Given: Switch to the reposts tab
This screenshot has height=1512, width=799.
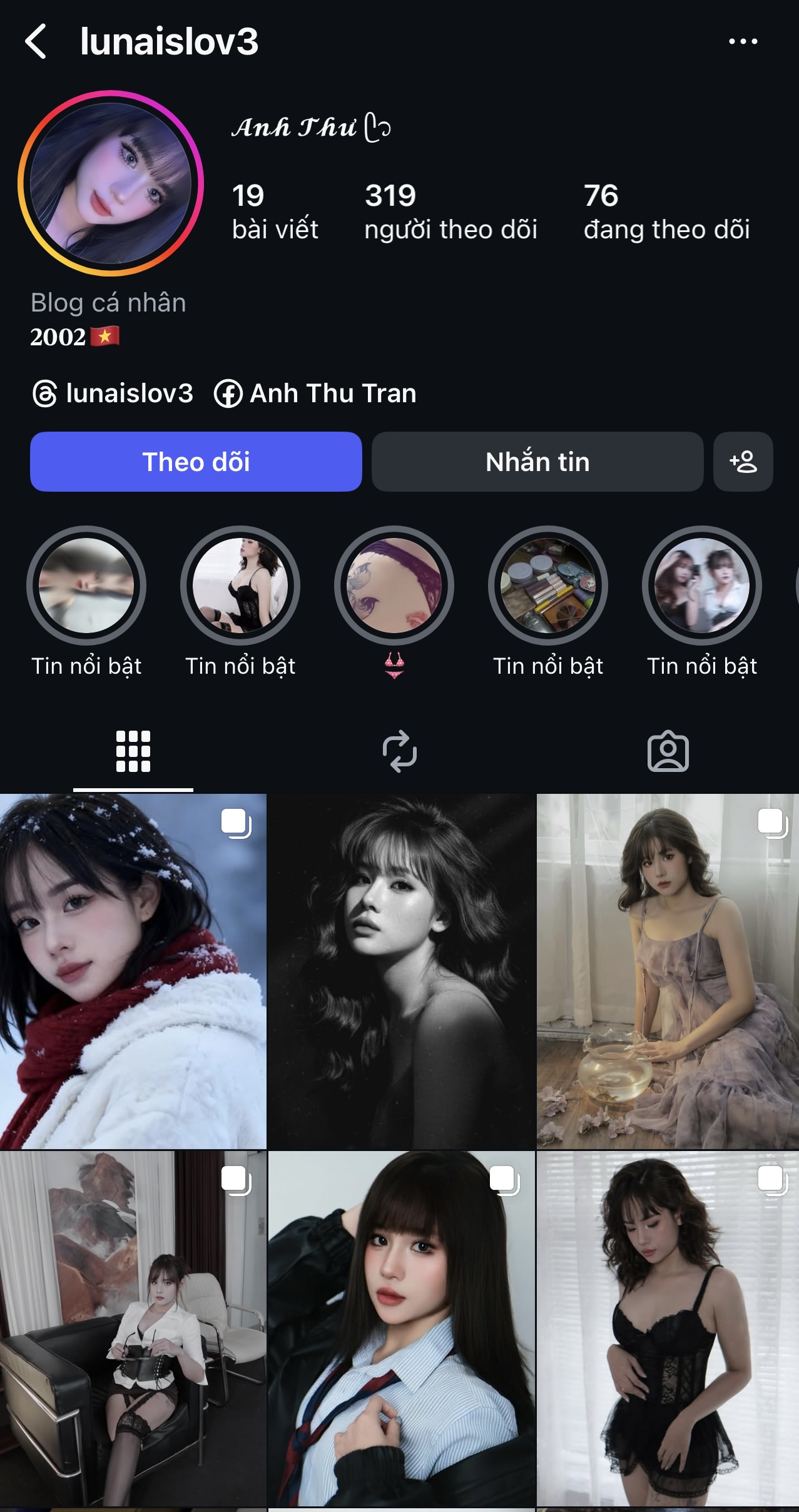Looking at the screenshot, I should click(400, 751).
